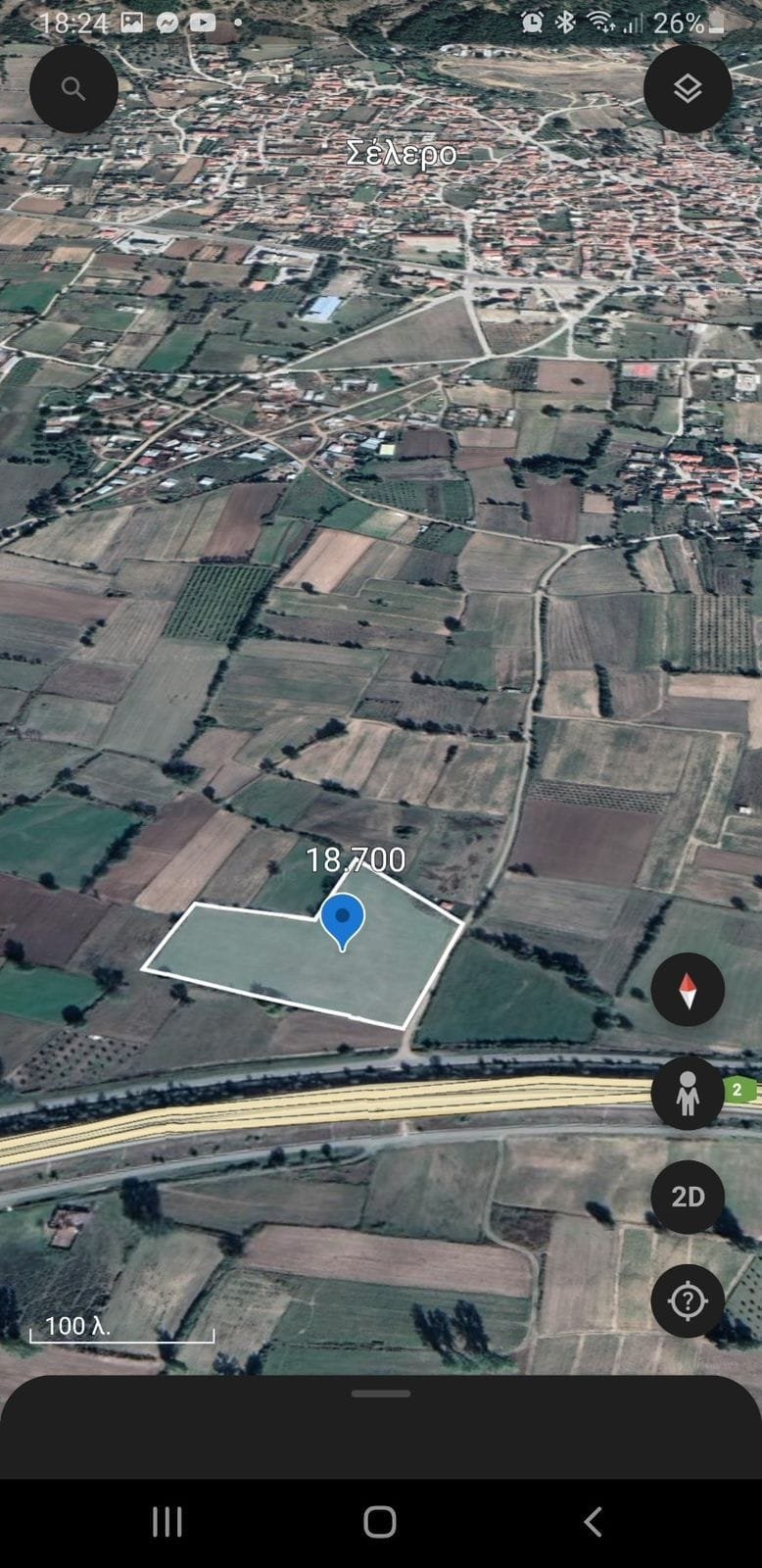The image size is (762, 1568).
Task: Expand the bottom sheet handle
Action: [381, 1394]
